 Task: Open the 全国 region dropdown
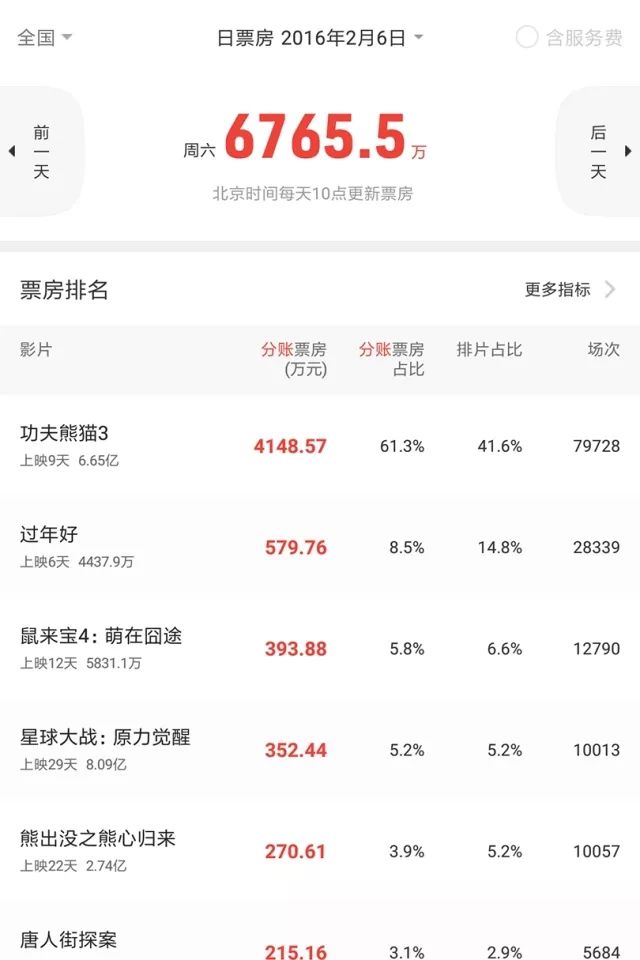tap(44, 38)
